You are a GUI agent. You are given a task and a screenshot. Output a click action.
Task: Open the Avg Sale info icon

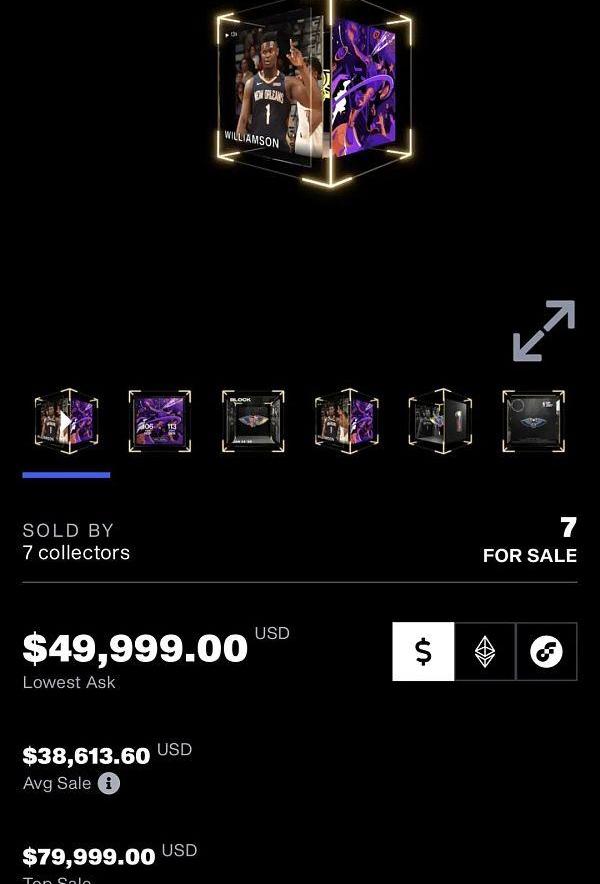click(x=109, y=784)
